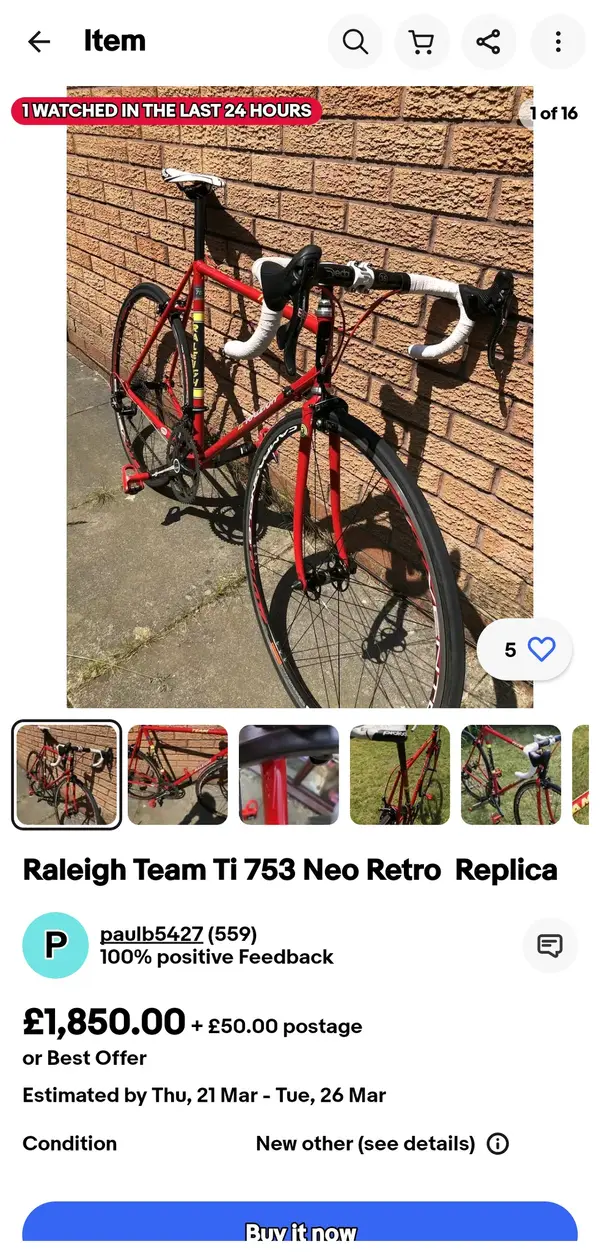Select the fifth photo thumbnail

(x=511, y=775)
